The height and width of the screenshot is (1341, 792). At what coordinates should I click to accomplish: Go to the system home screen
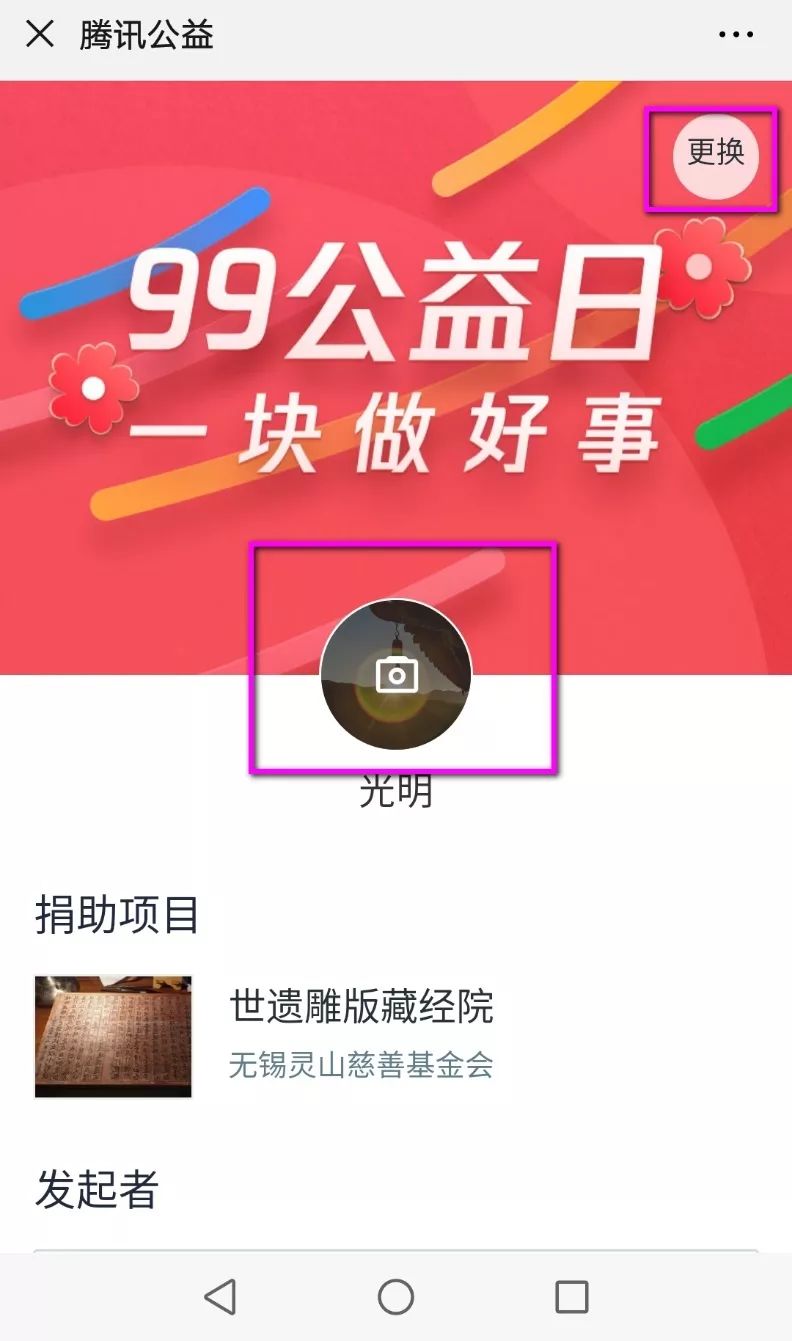[x=396, y=1297]
